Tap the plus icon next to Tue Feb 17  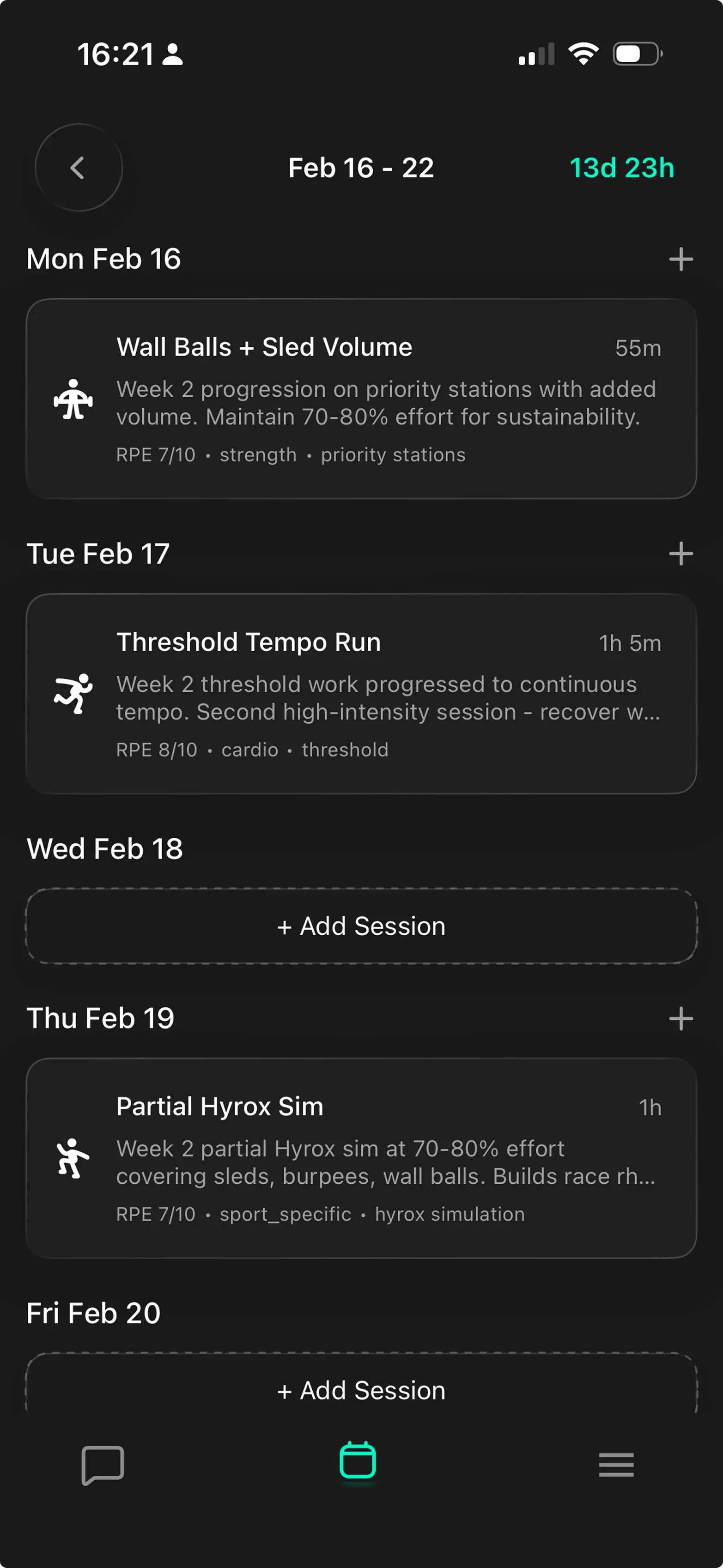[x=681, y=555]
